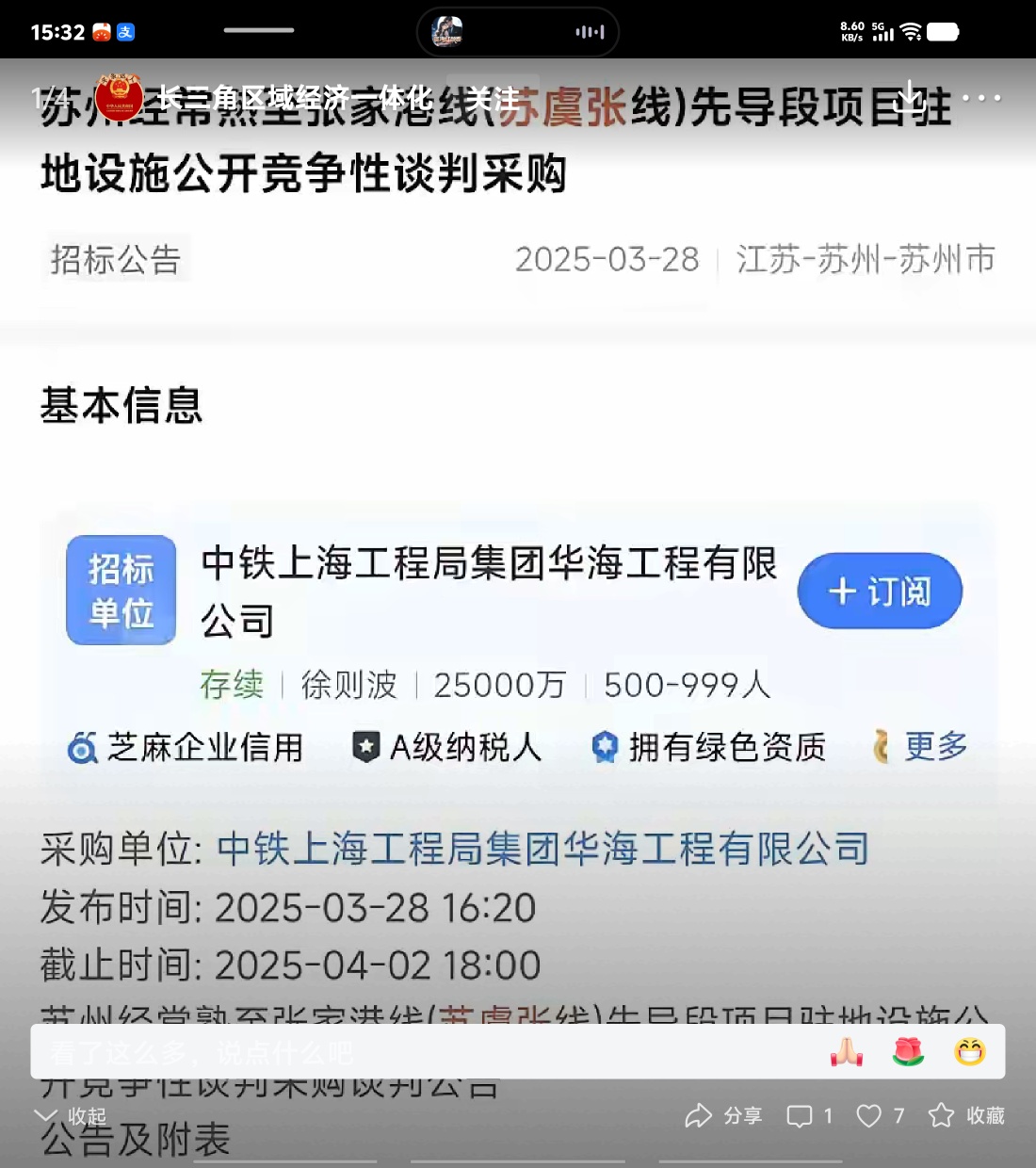Add this post to 收藏 favorites
Image resolution: width=1036 pixels, height=1168 pixels.
pos(966,1116)
